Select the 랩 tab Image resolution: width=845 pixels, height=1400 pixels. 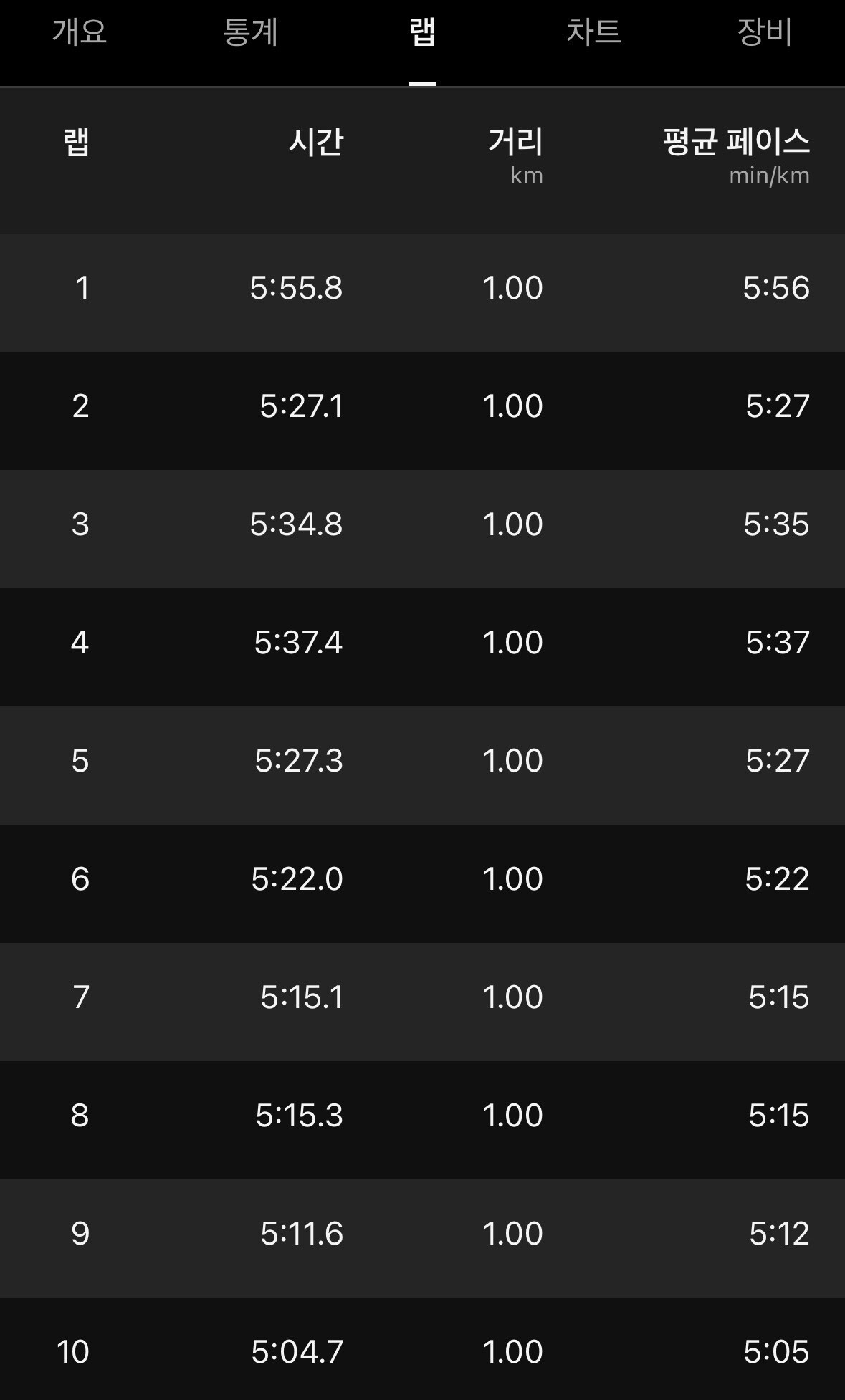(422, 32)
